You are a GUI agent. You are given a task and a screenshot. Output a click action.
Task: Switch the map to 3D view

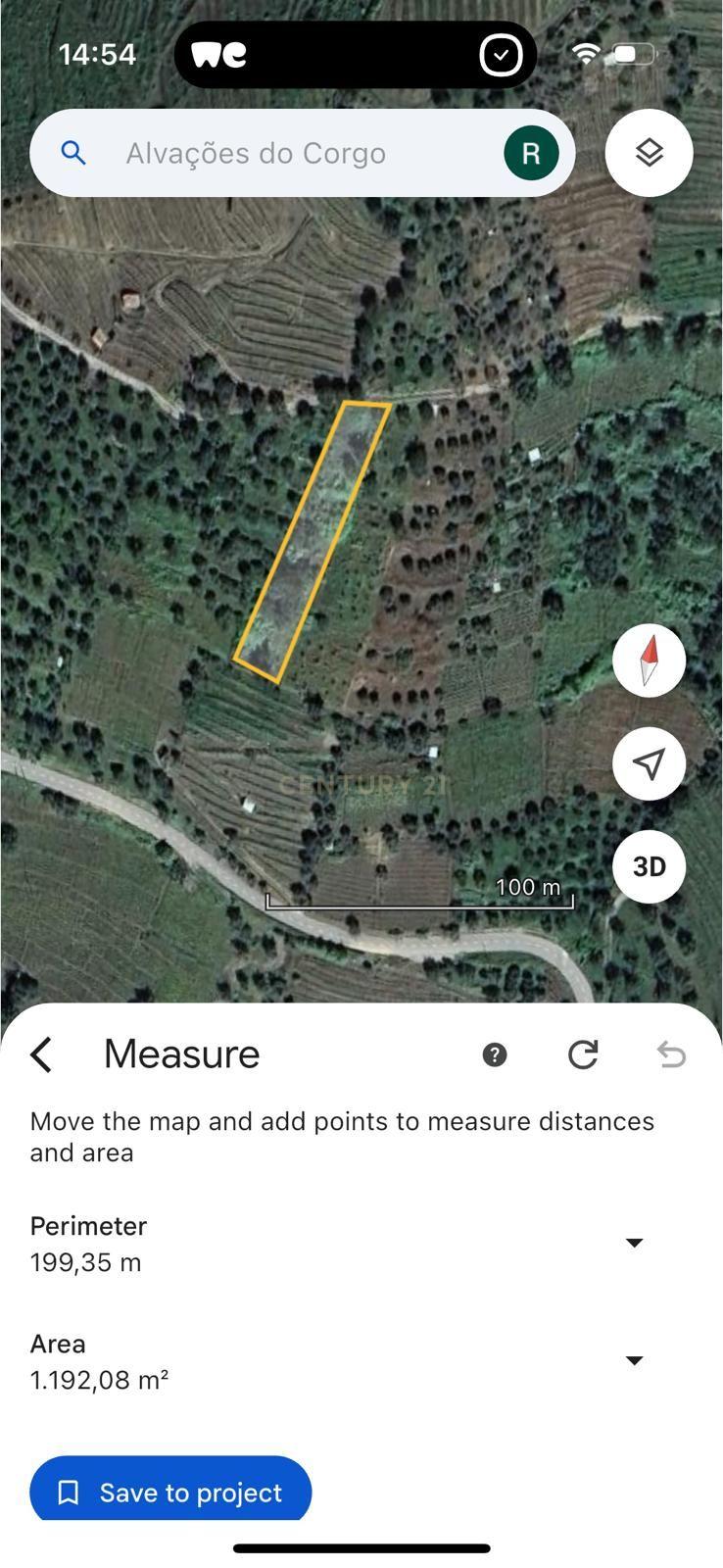tap(649, 866)
